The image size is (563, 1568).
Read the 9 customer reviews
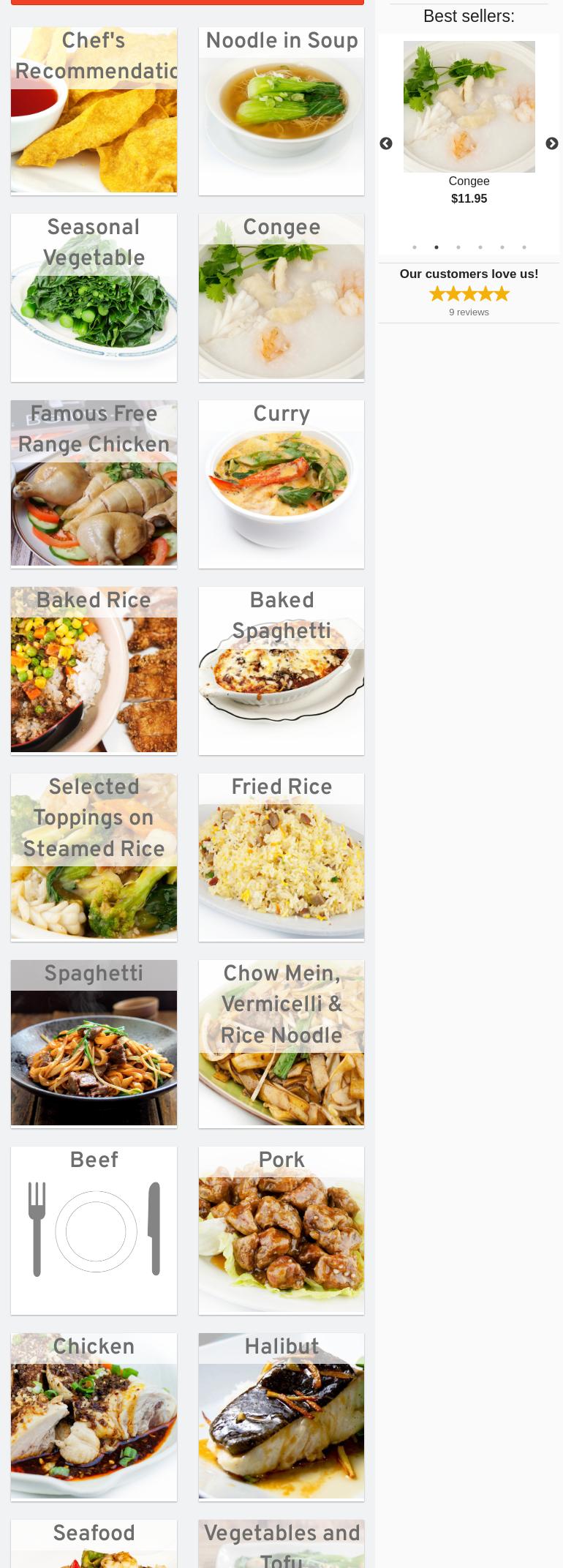pyautogui.click(x=469, y=312)
